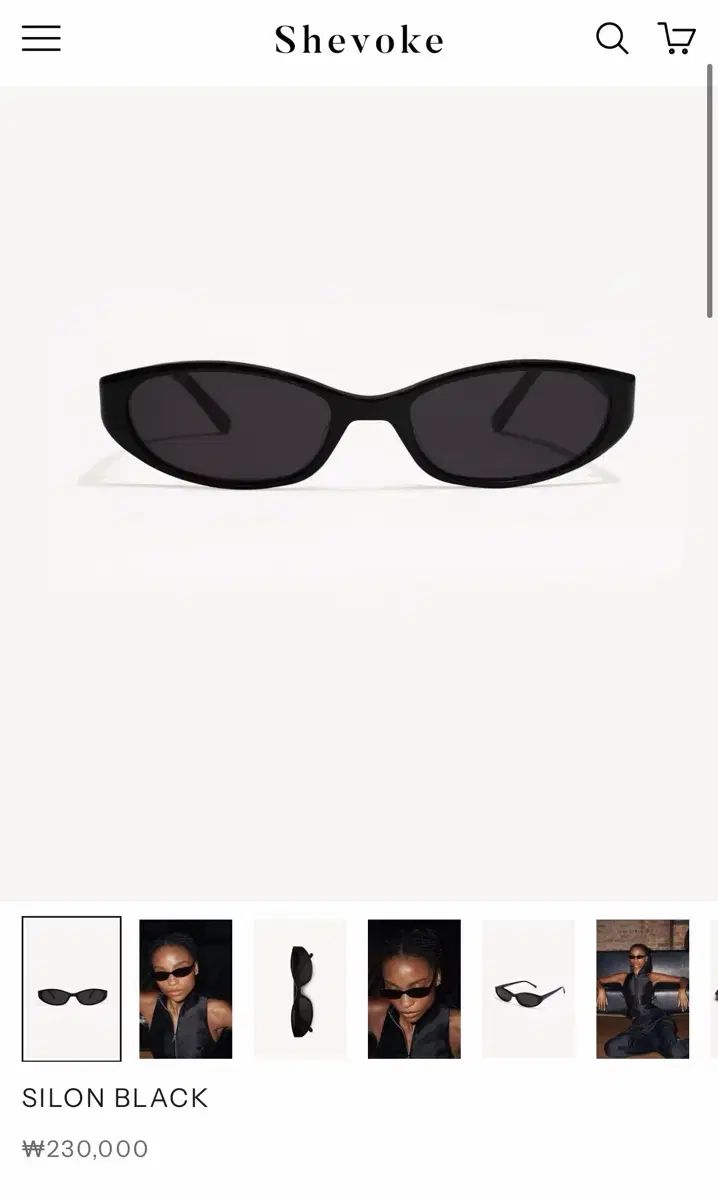Select the front-view sunglasses thumbnail
Screen dimensions: 718x1200
72,989
